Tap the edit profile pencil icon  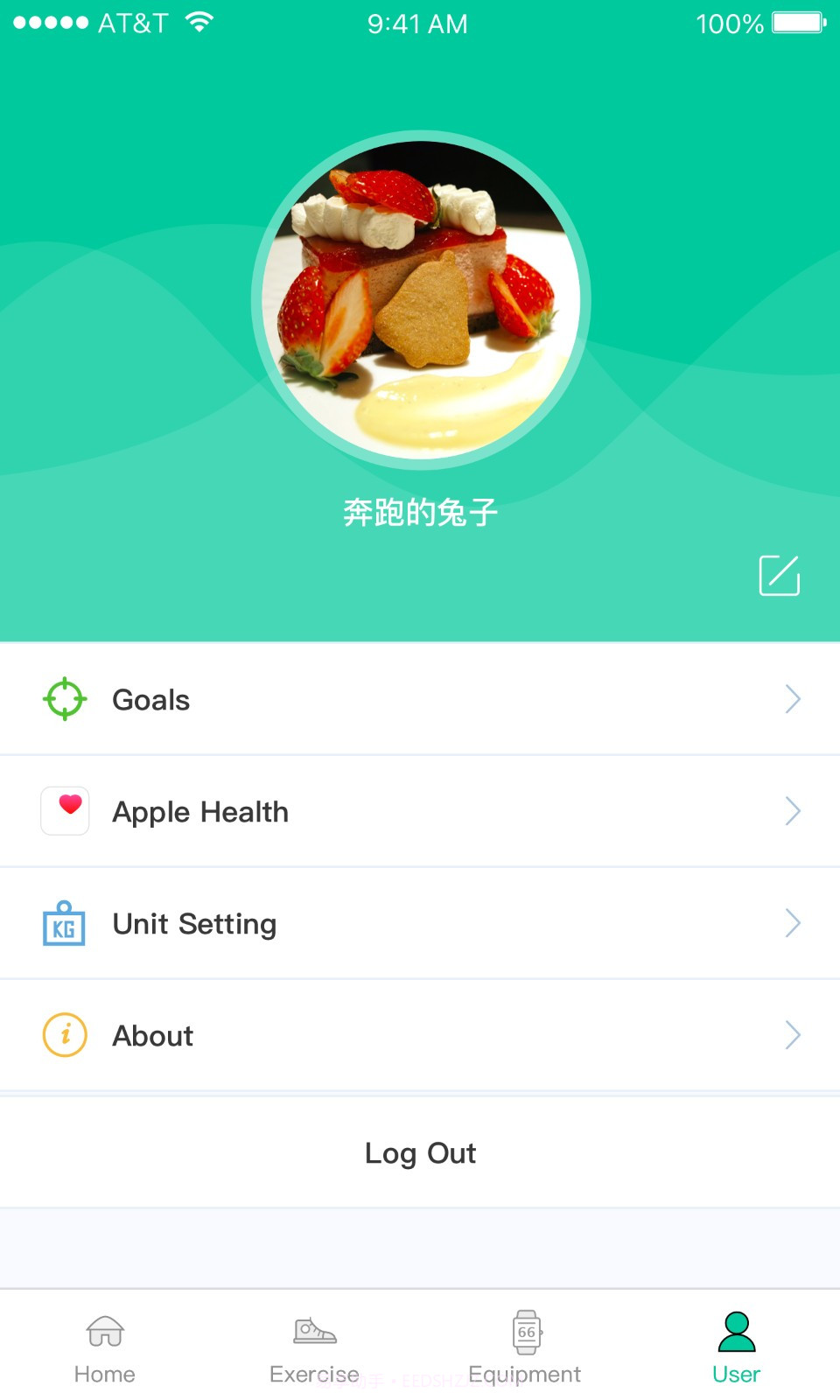tap(779, 576)
